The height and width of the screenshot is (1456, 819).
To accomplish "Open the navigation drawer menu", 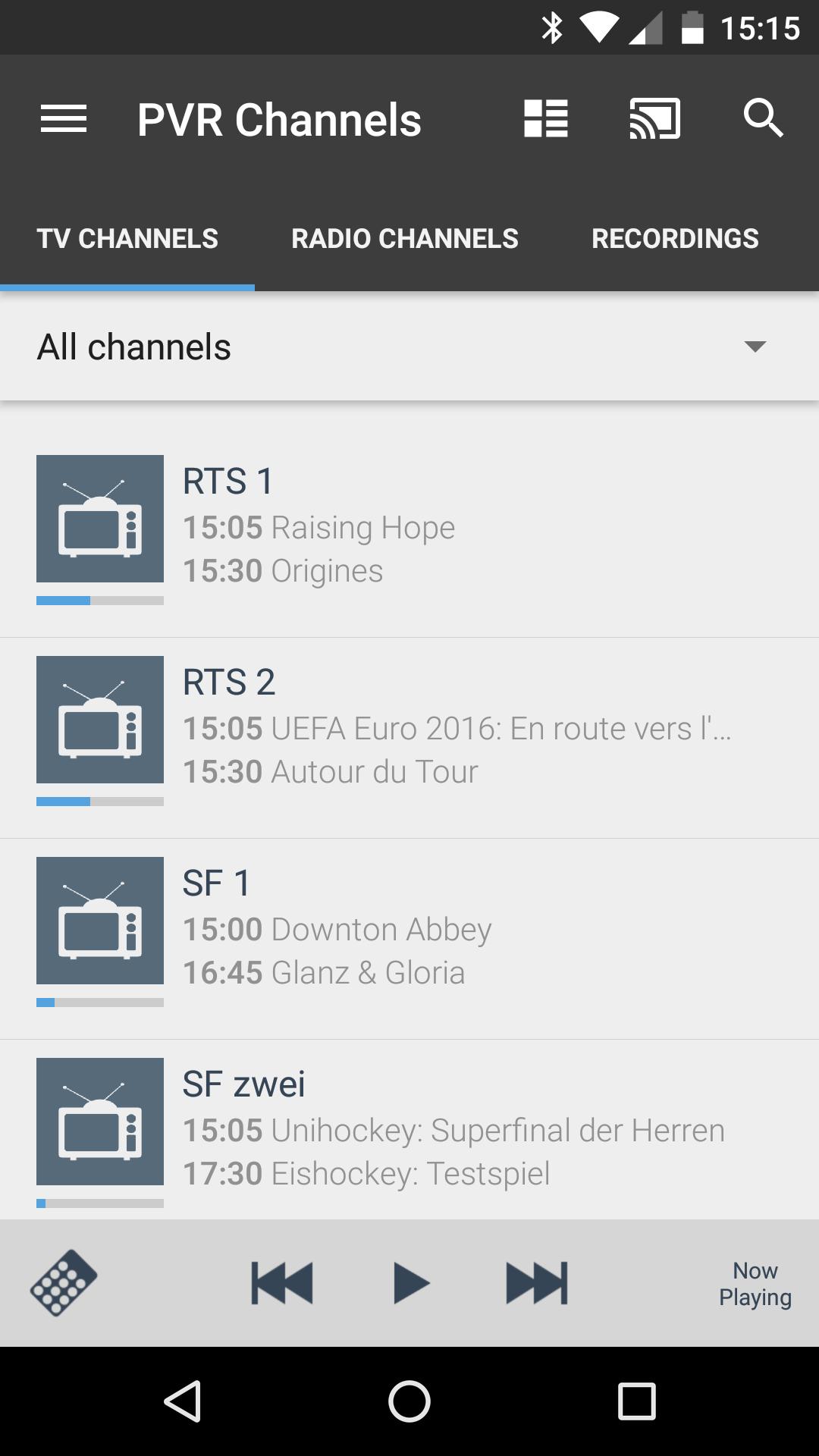I will (x=64, y=119).
